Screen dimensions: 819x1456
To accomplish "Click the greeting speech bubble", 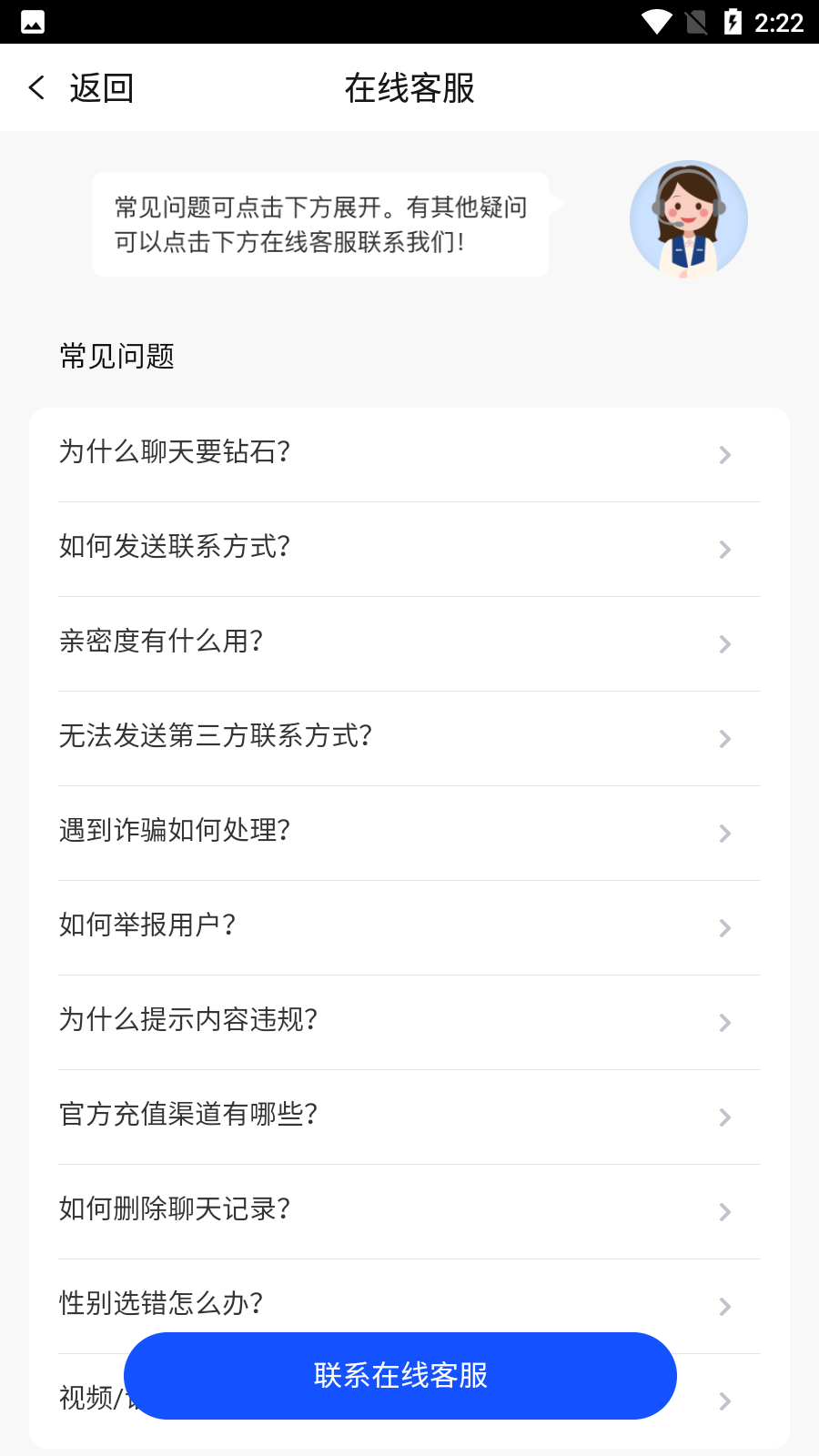I will tap(319, 223).
